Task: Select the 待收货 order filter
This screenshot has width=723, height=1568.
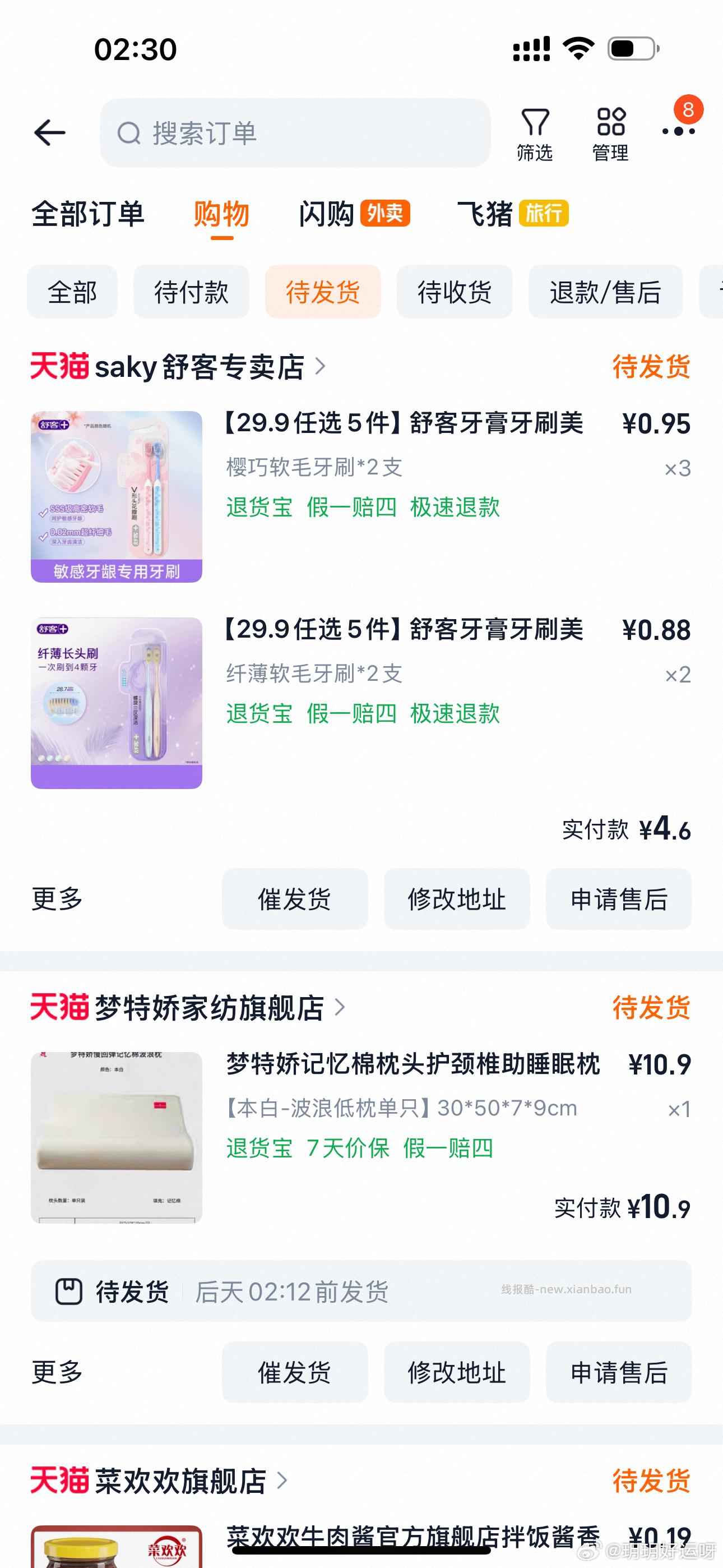Action: coord(455,293)
